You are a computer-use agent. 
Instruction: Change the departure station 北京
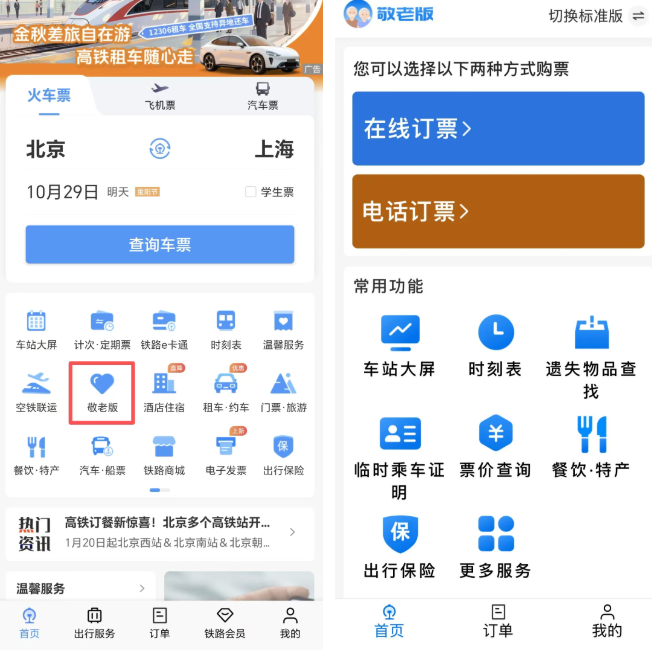[46, 150]
